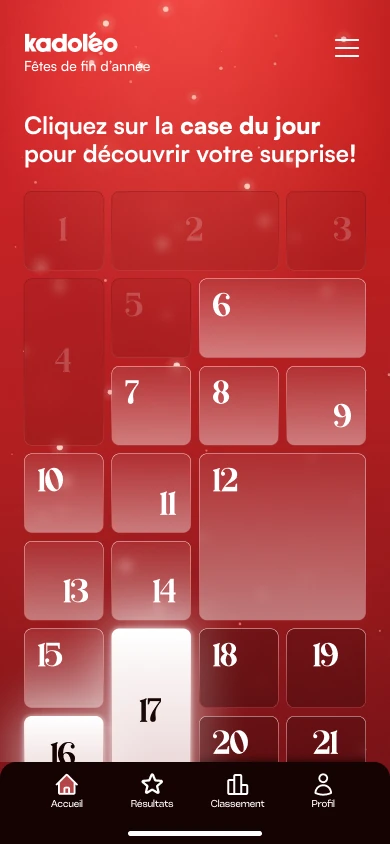The width and height of the screenshot is (390, 844).
Task: Tap calendar box 15
Action: pos(63,668)
